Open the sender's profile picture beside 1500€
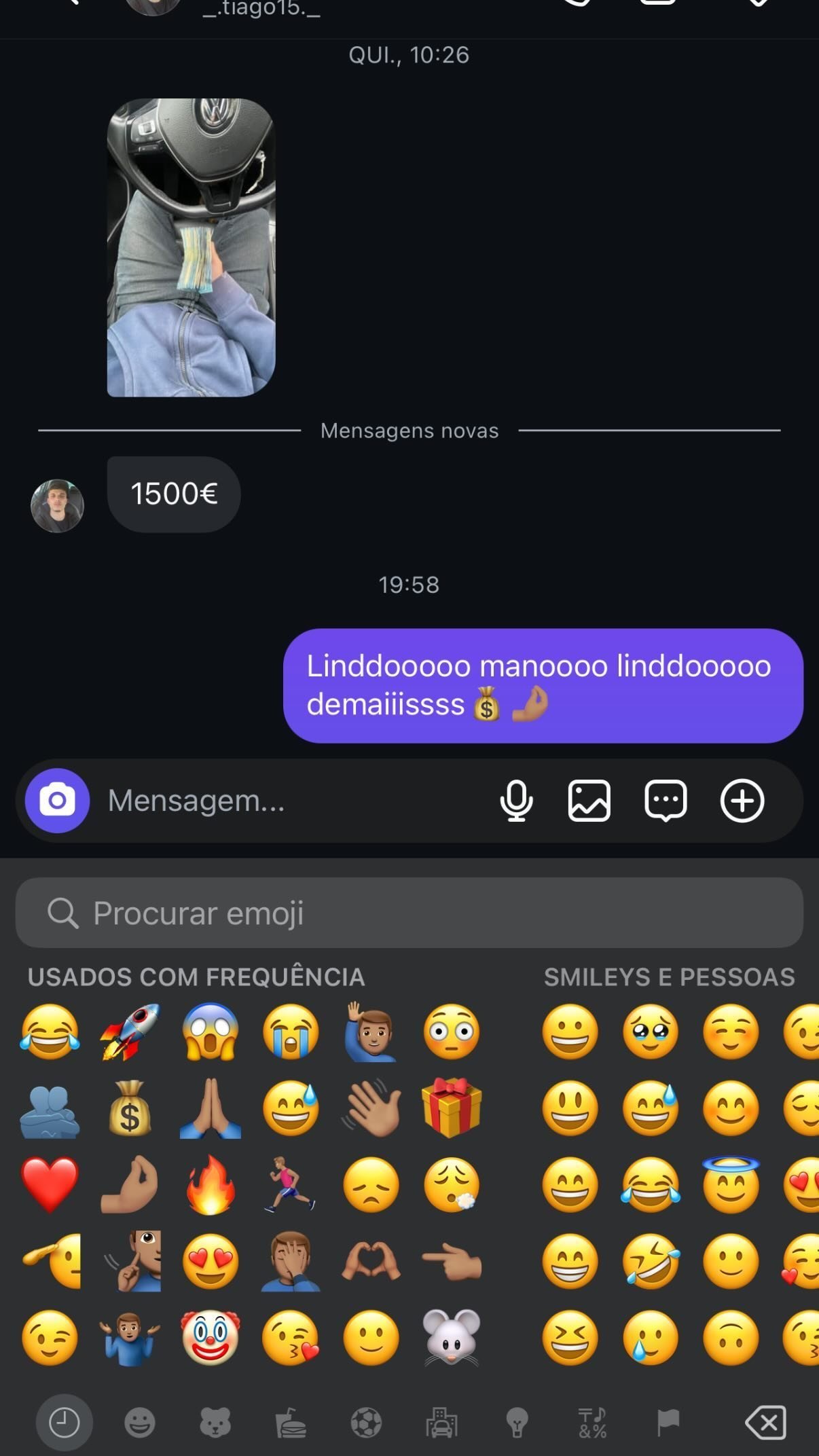Image resolution: width=819 pixels, height=1456 pixels. tap(57, 506)
